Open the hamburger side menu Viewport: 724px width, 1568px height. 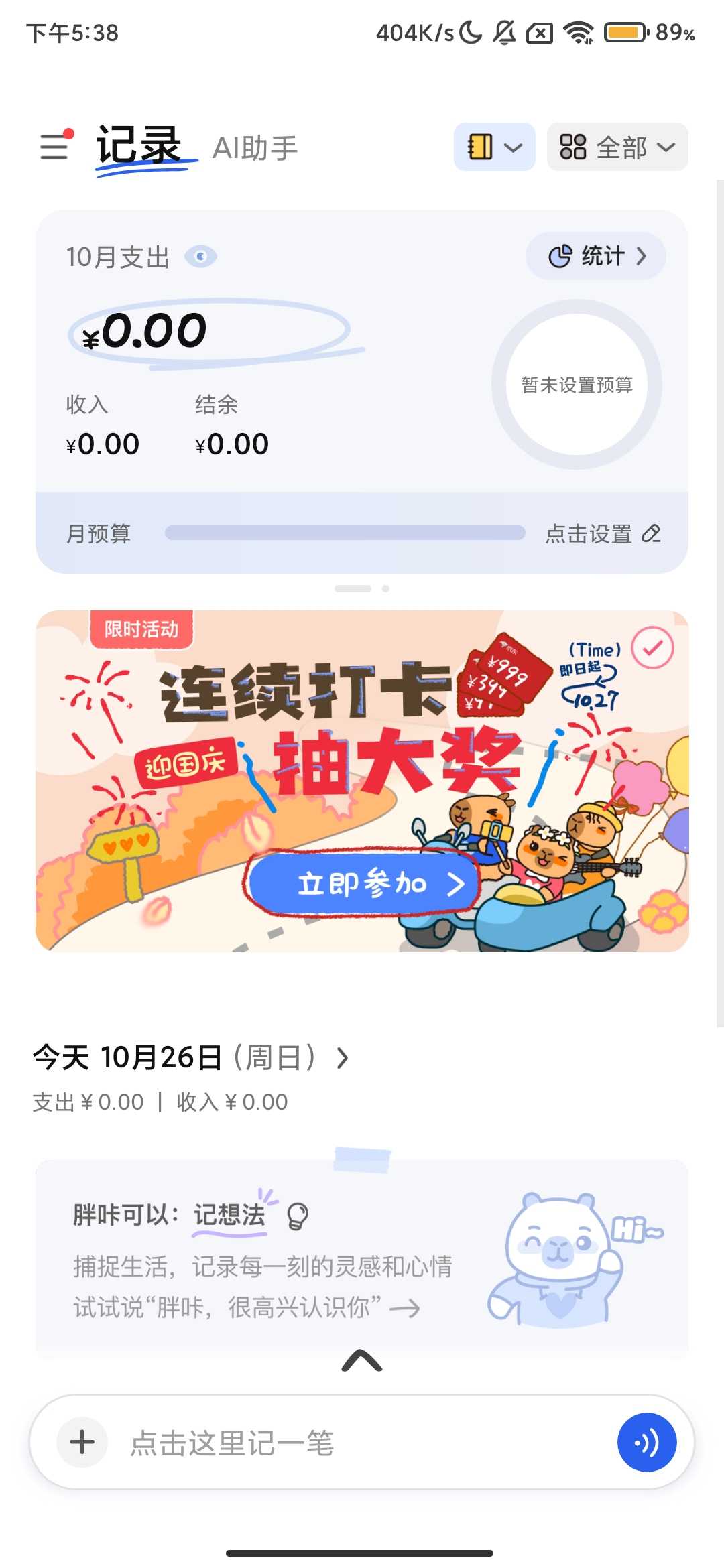[x=55, y=146]
